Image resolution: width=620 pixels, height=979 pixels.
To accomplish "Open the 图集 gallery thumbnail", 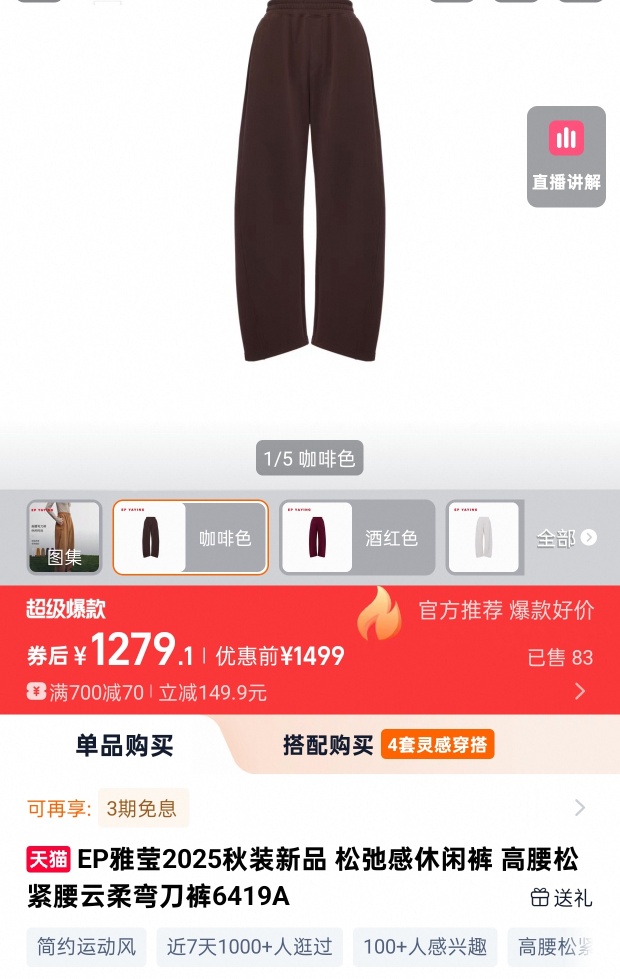I will click(x=64, y=538).
